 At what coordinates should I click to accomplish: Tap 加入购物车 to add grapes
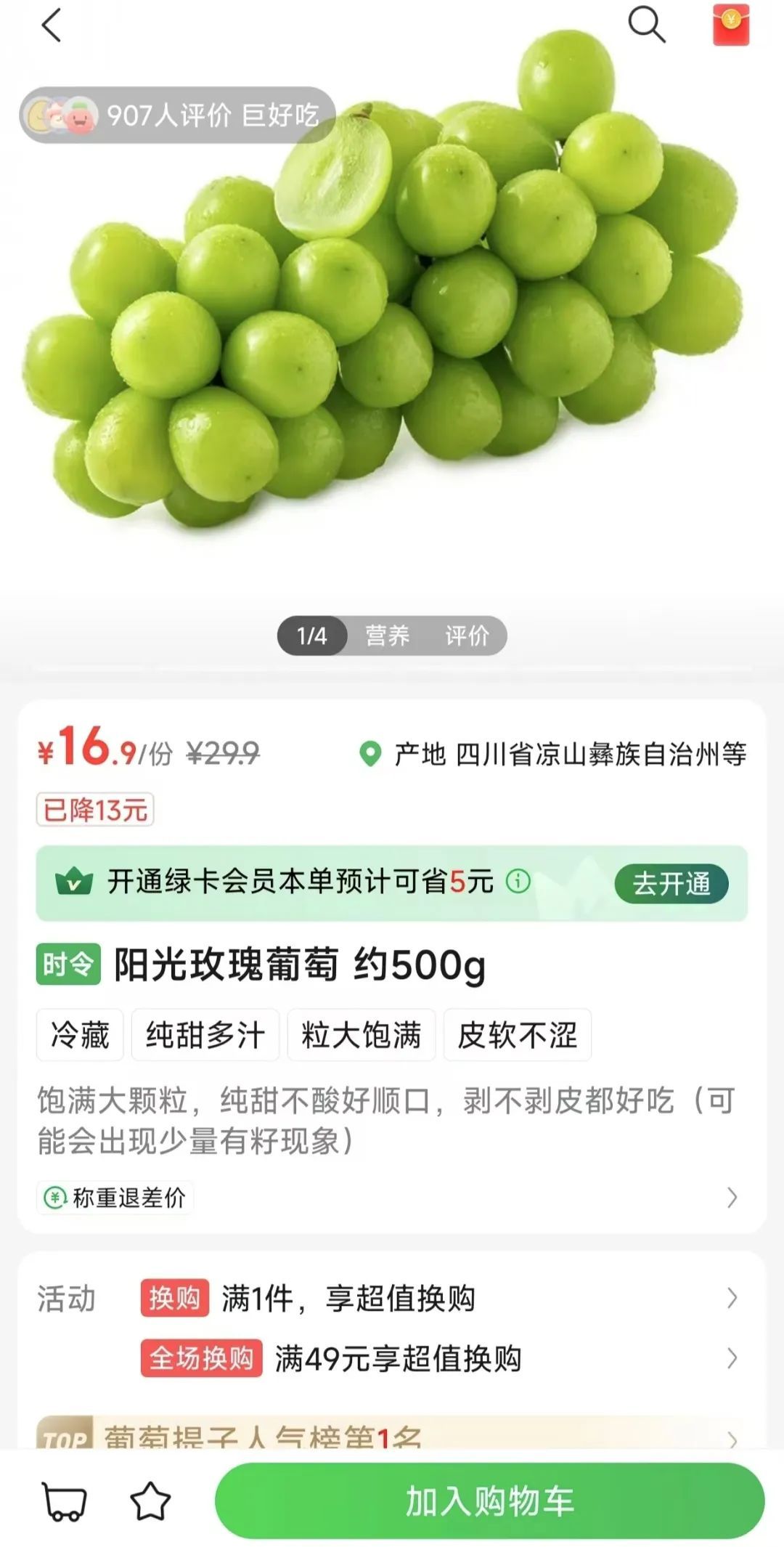489,1501
